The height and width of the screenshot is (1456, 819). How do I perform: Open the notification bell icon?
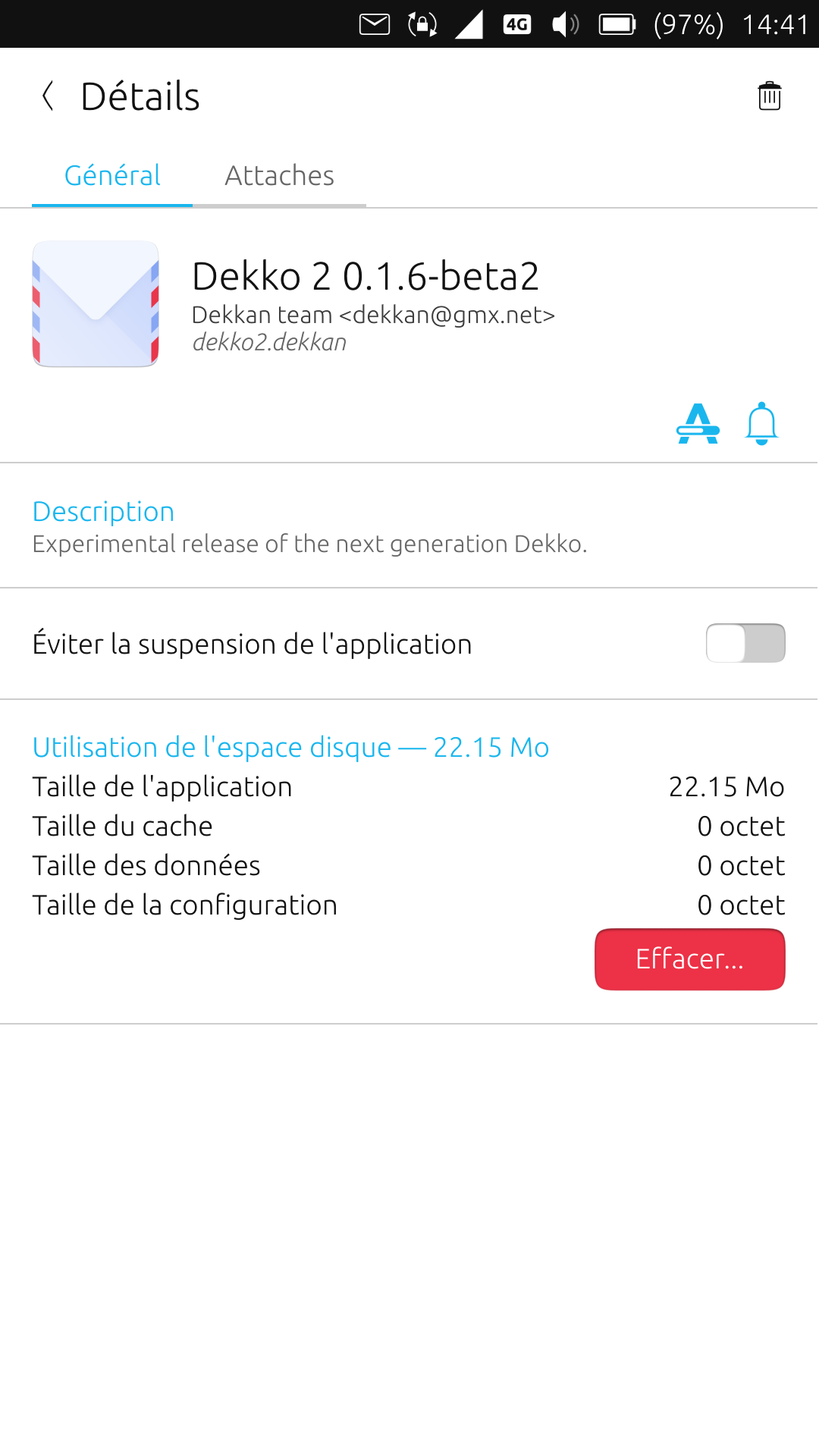point(761,423)
